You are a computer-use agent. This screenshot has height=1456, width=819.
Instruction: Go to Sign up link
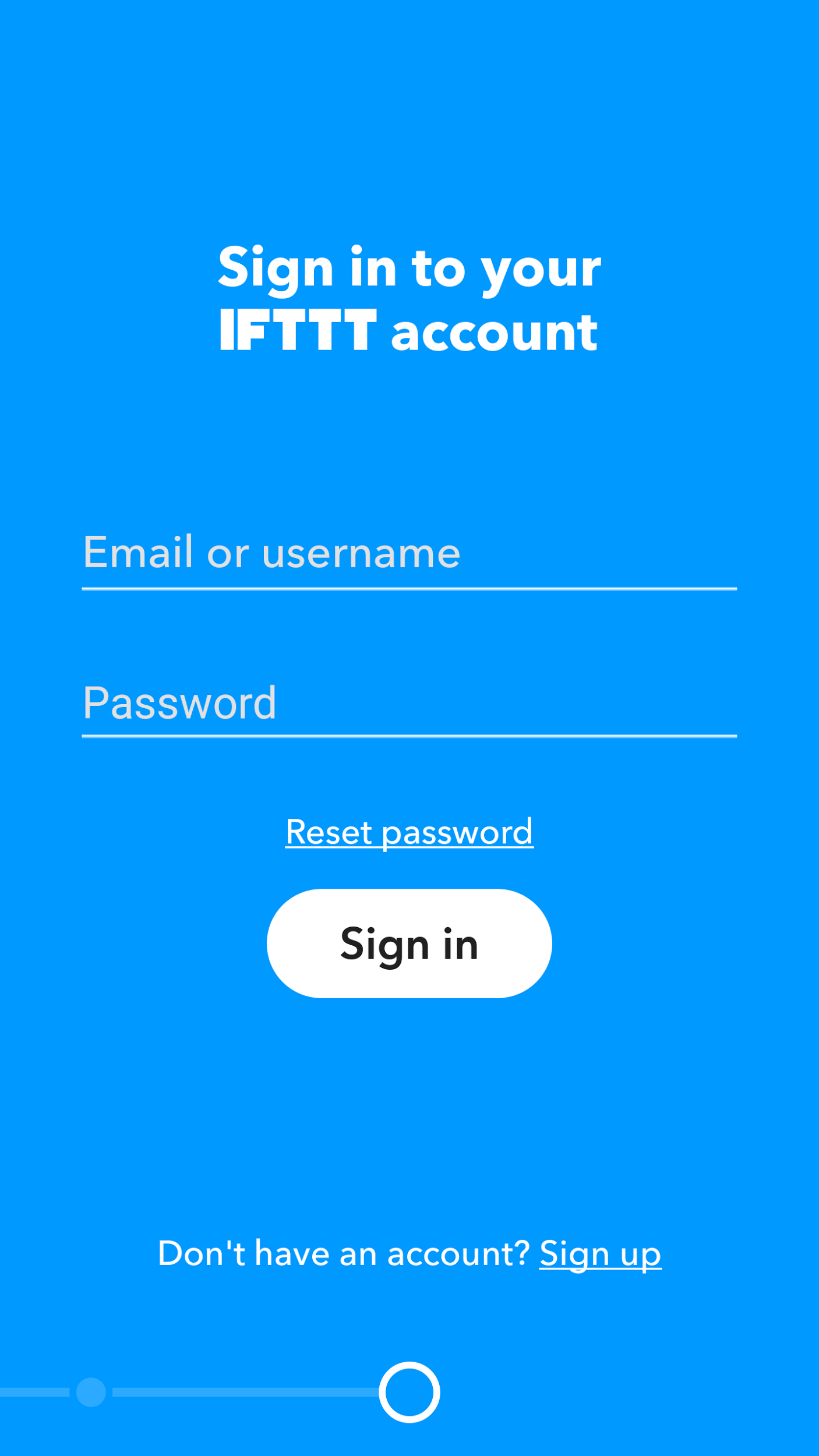(600, 1254)
